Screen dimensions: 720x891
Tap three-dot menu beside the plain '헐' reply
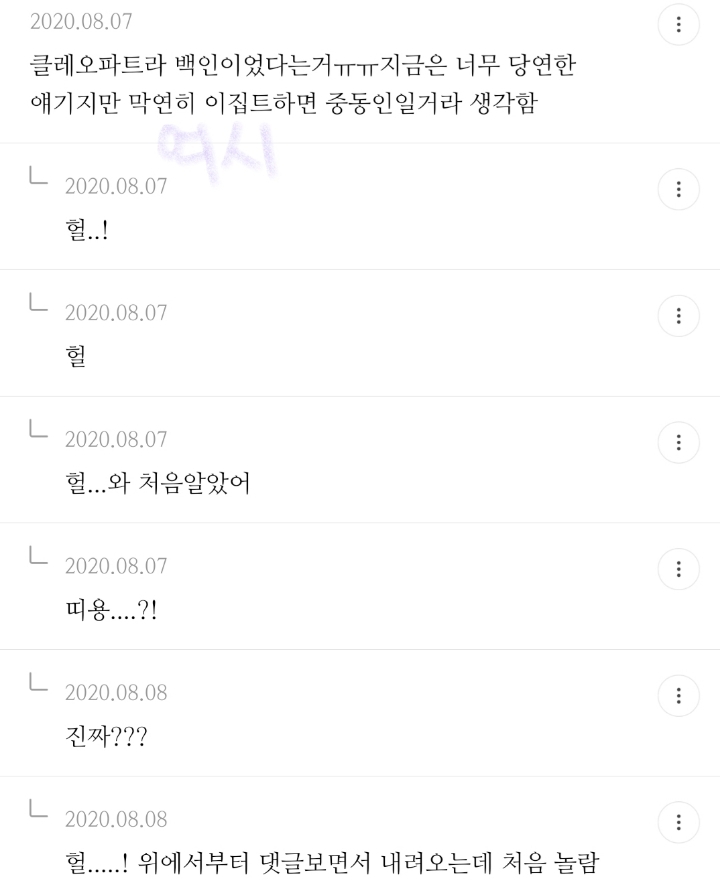pos(679,316)
